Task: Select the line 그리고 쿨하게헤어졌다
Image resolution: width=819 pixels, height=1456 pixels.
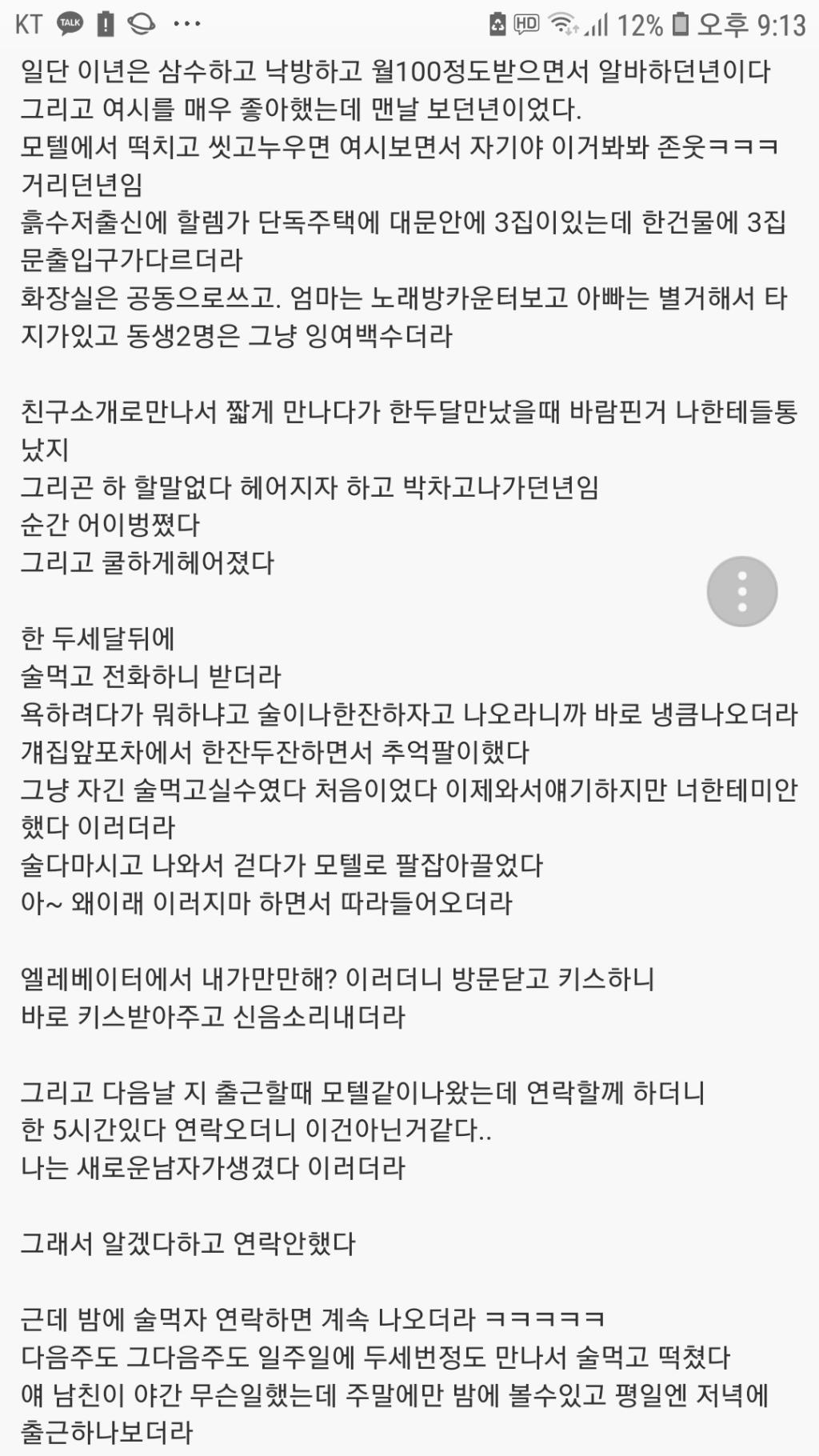Action: tap(148, 562)
